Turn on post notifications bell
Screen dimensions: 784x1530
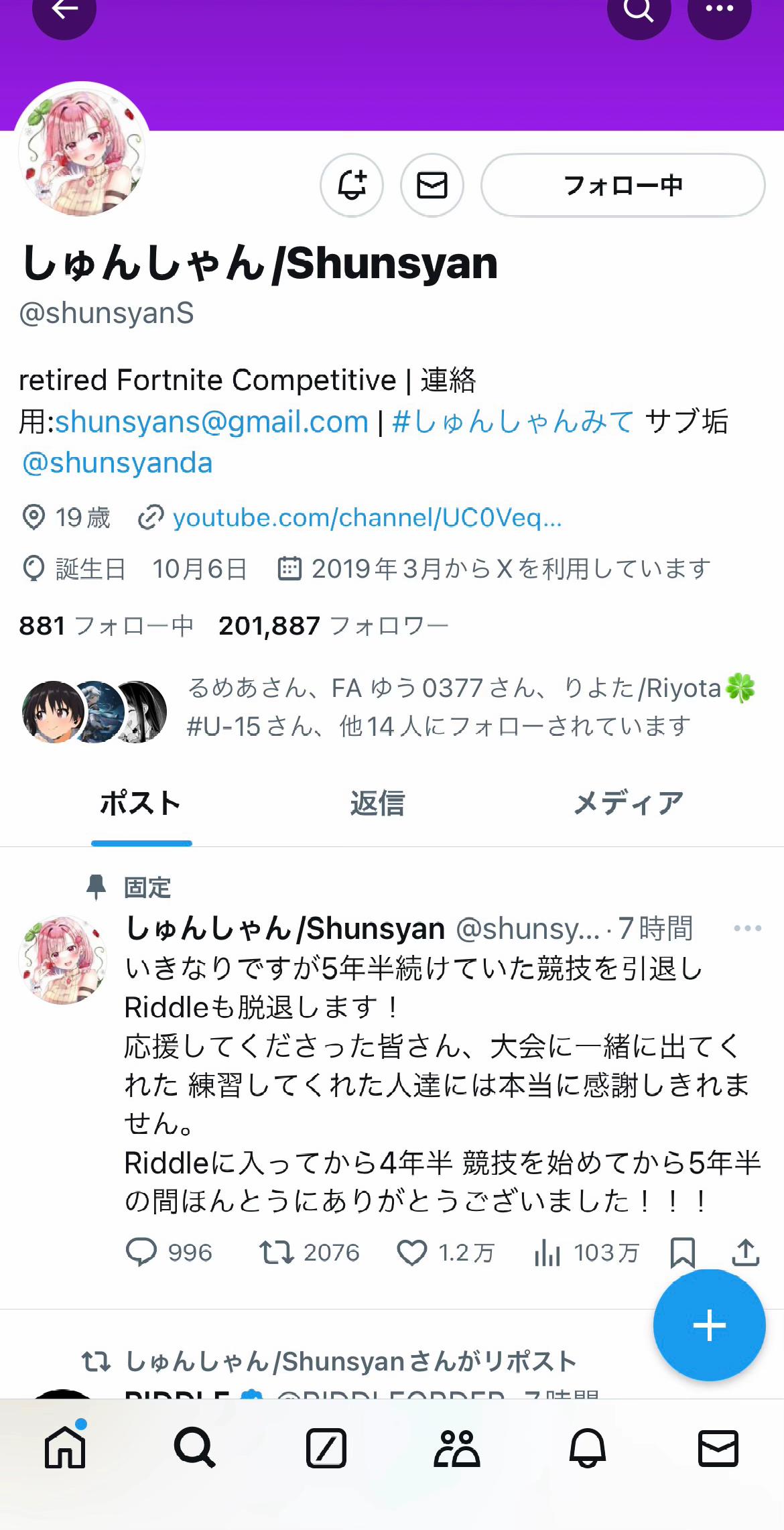pyautogui.click(x=352, y=186)
